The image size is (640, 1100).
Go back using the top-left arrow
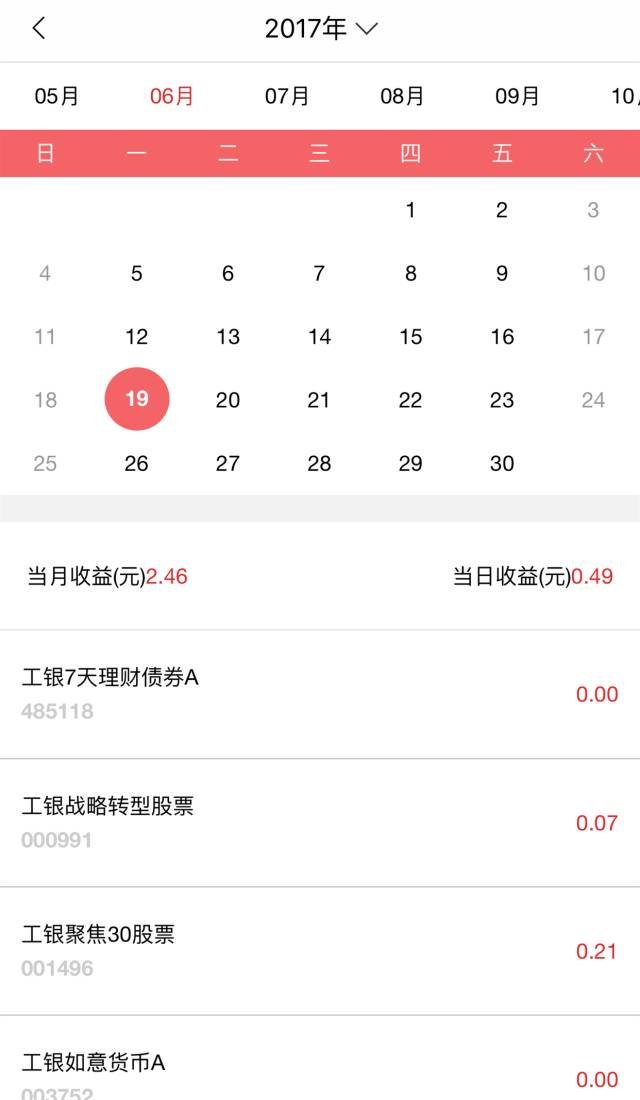39,29
